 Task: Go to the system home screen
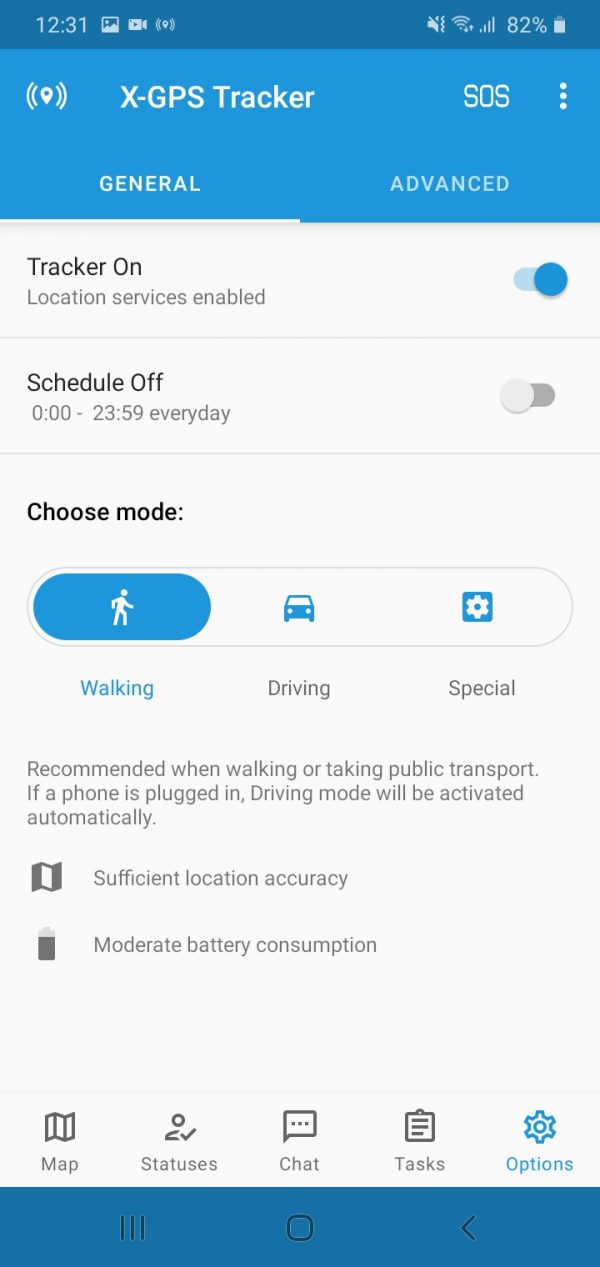coord(300,1227)
